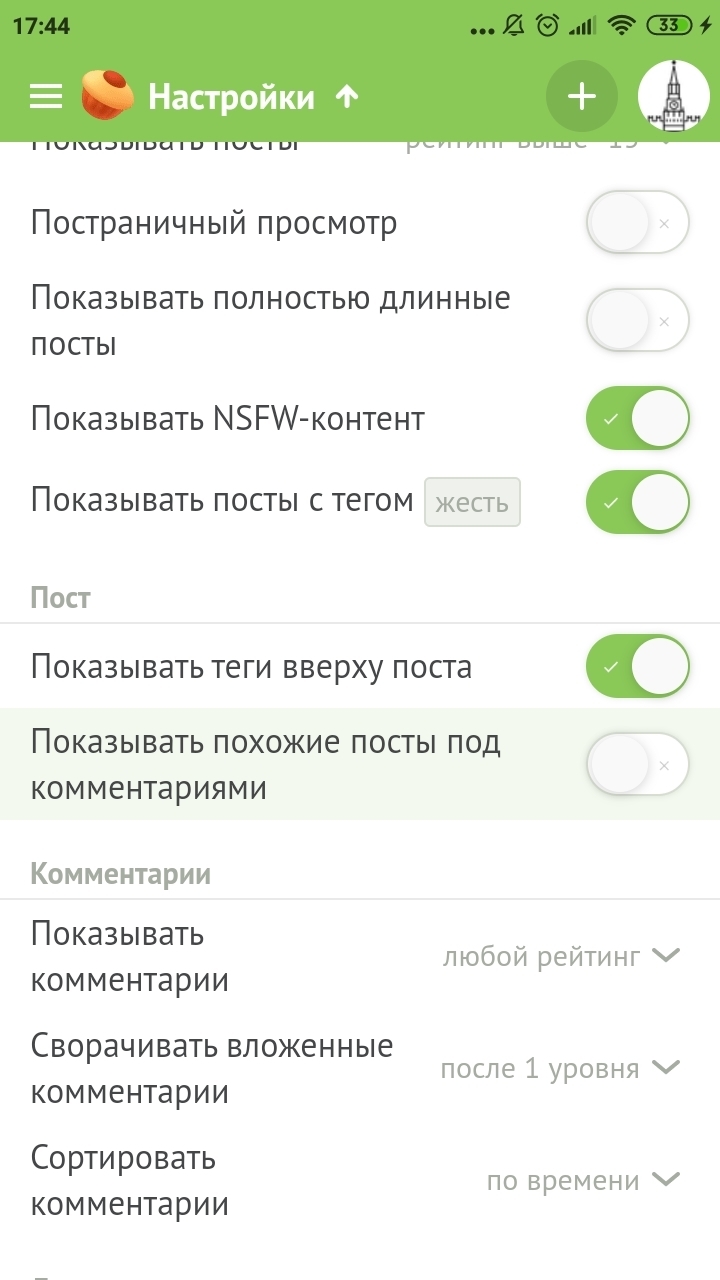Open the profile avatar
Image resolution: width=720 pixels, height=1280 pixels.
tap(674, 96)
